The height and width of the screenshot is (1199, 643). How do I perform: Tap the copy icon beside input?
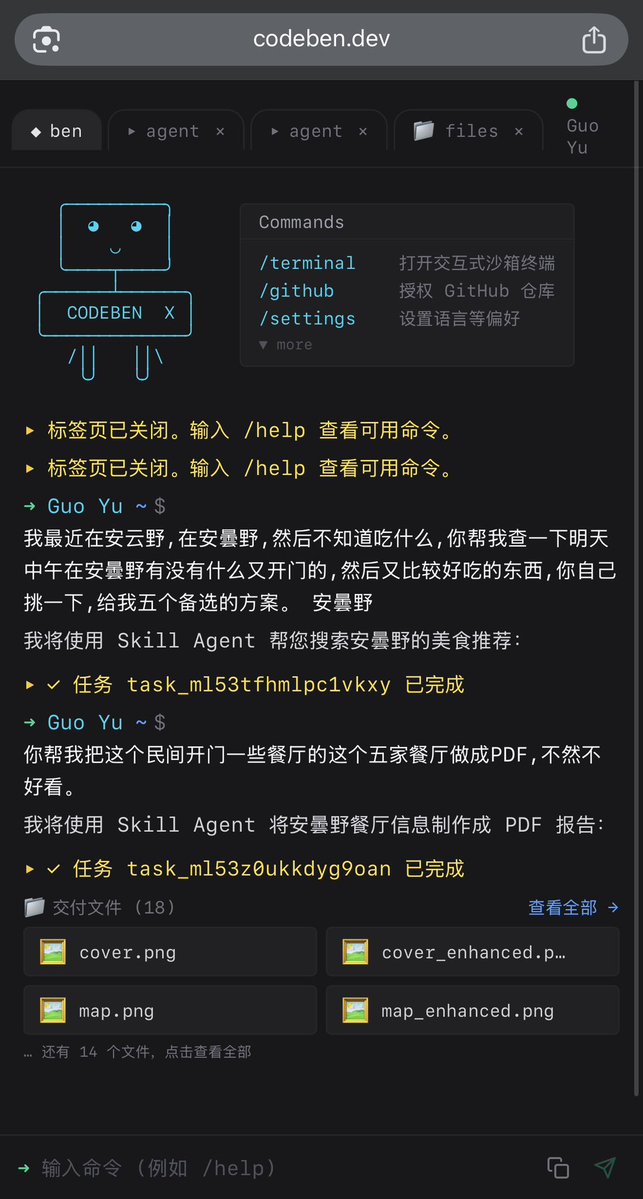[x=558, y=1167]
